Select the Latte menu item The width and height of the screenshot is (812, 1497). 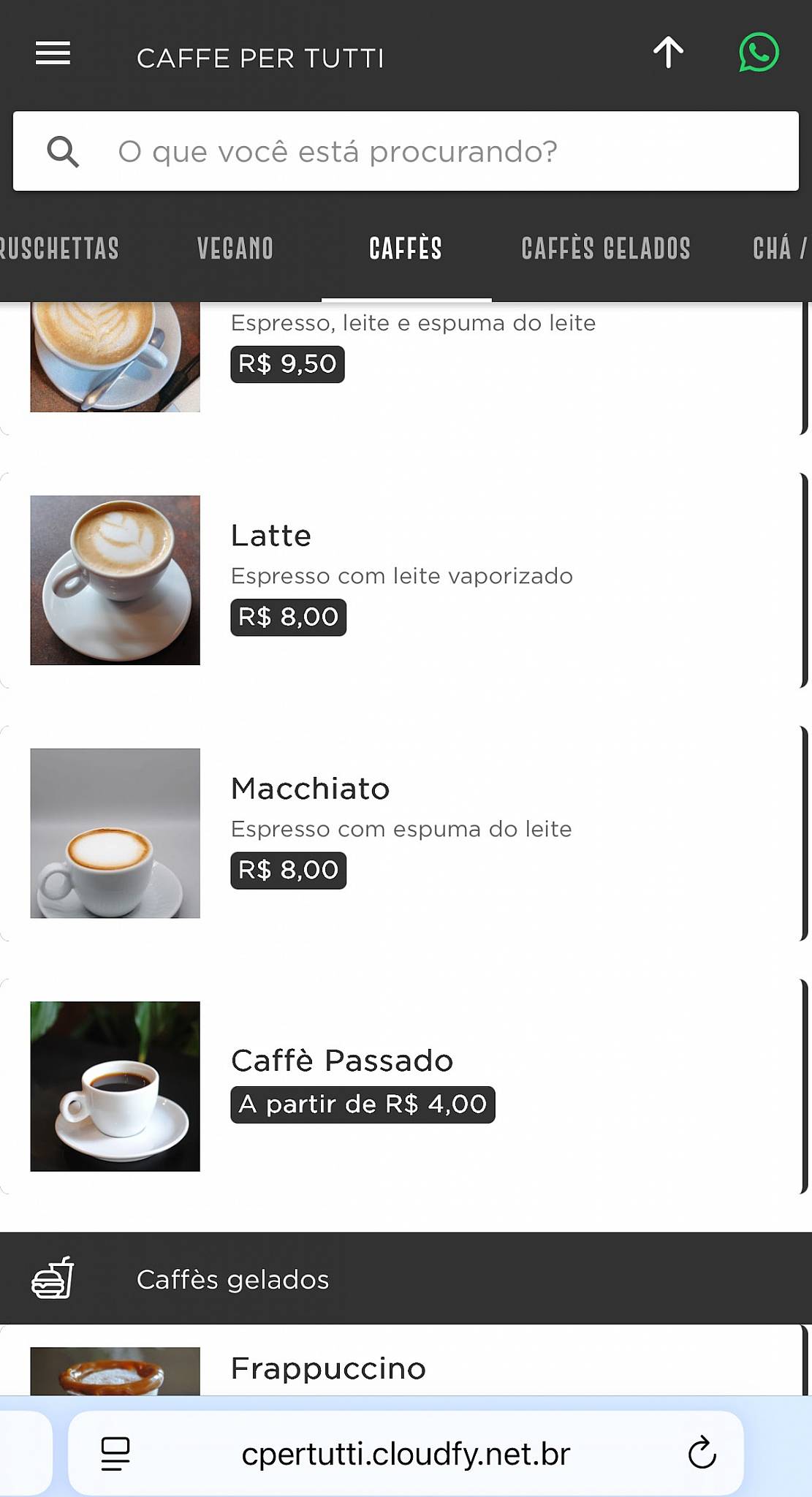(271, 535)
